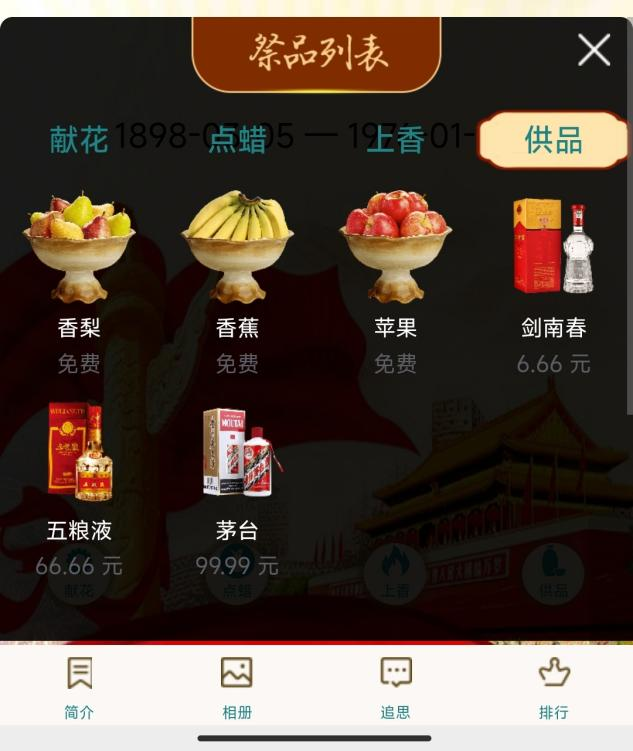
Task: View the 排行 tab
Action: [x=553, y=688]
